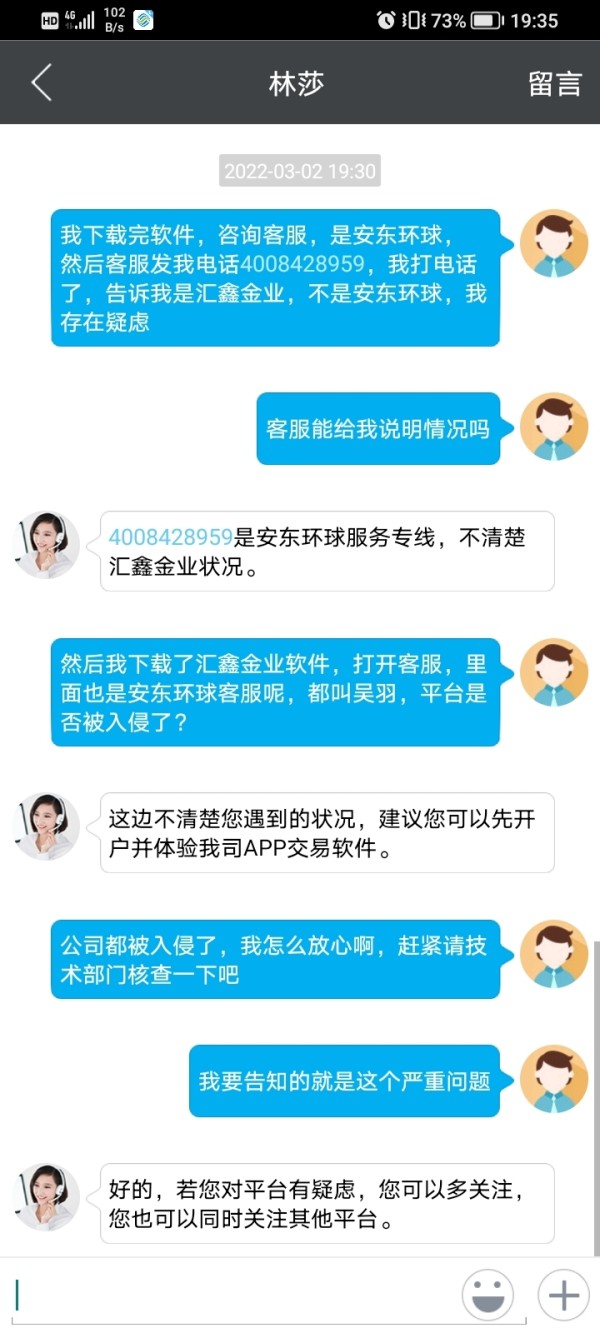Tap the phone number link 4008428959
600x1333 pixels.
[171, 537]
